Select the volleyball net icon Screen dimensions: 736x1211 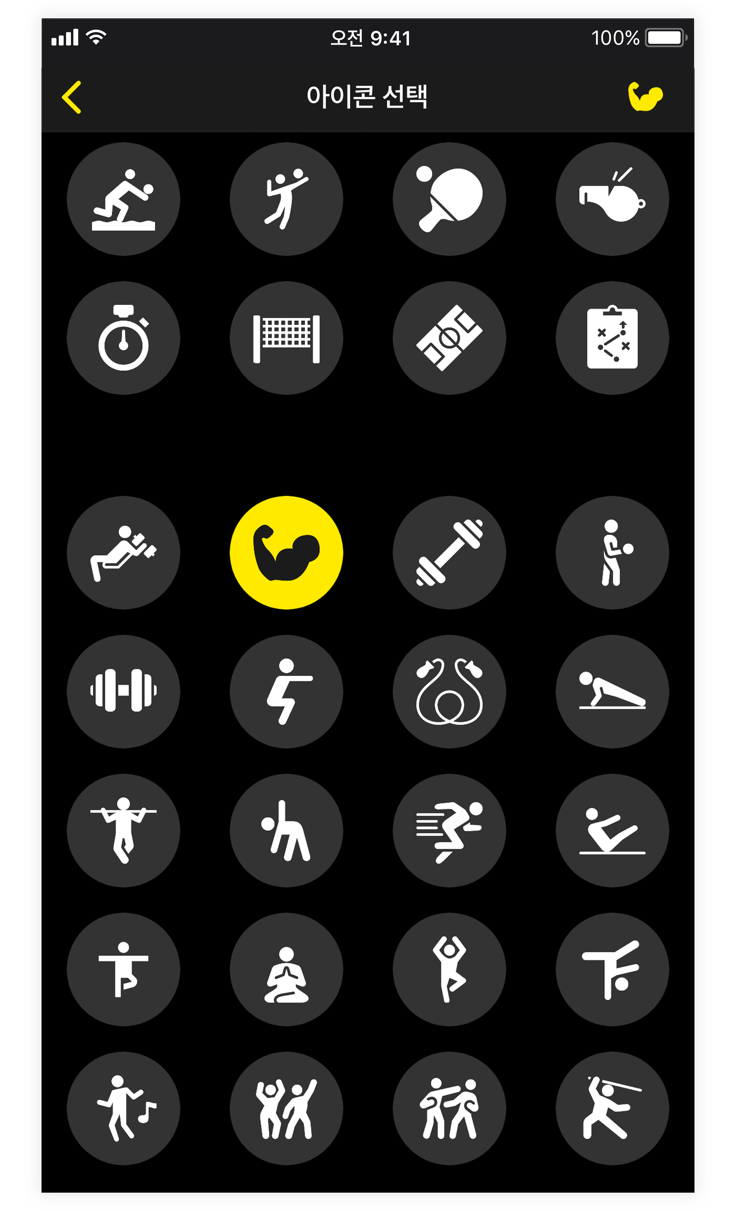[x=286, y=338]
